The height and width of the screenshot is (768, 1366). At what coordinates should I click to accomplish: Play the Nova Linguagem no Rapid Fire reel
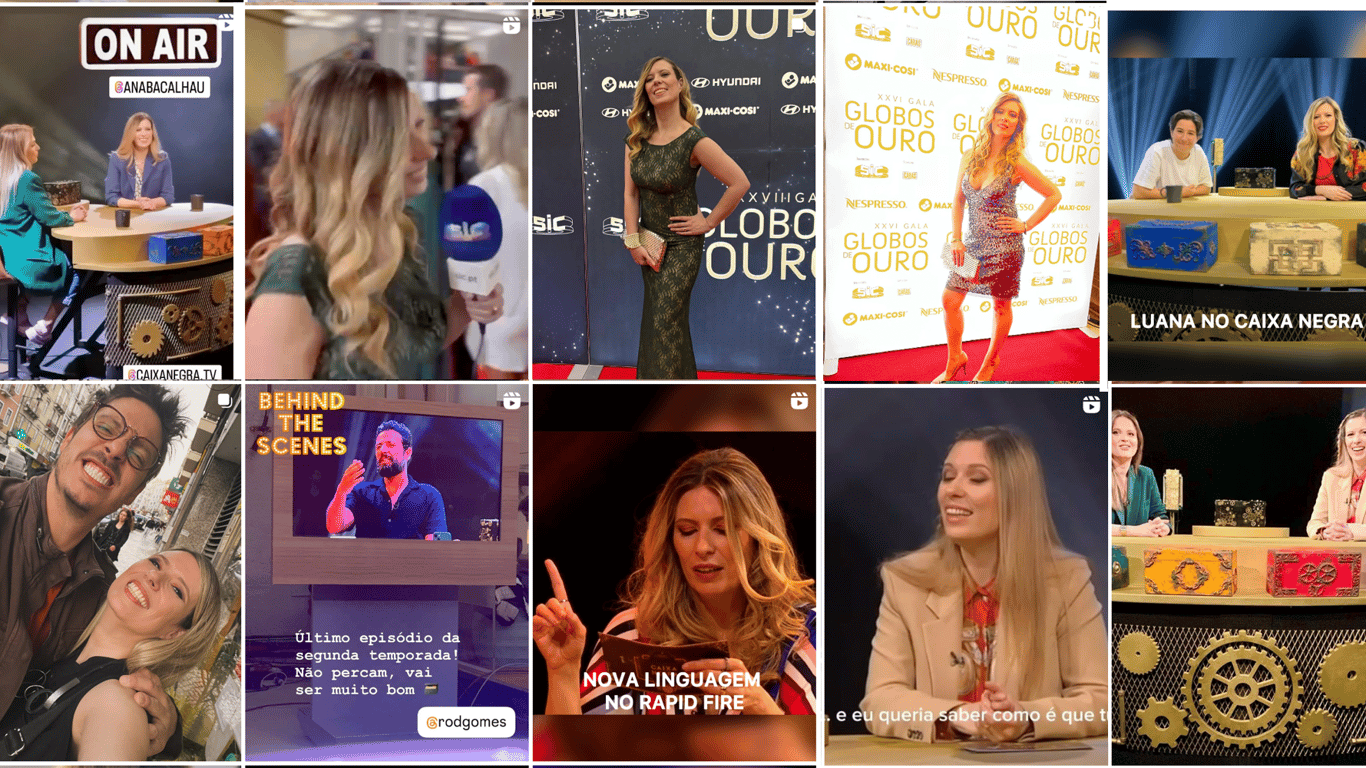pos(673,572)
